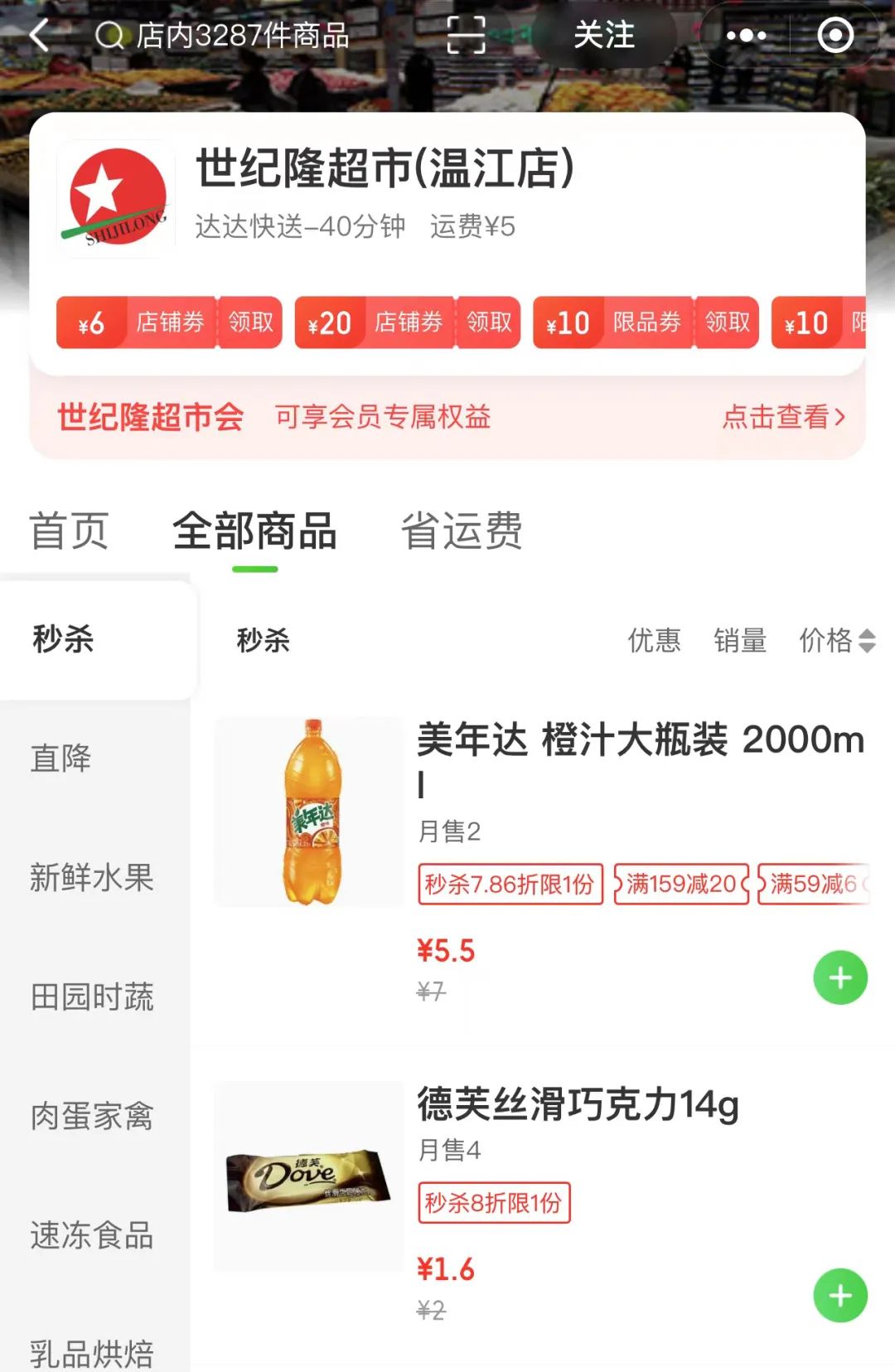Go back with the top-left arrow
Viewport: 895px width, 1372px height.
40,36
